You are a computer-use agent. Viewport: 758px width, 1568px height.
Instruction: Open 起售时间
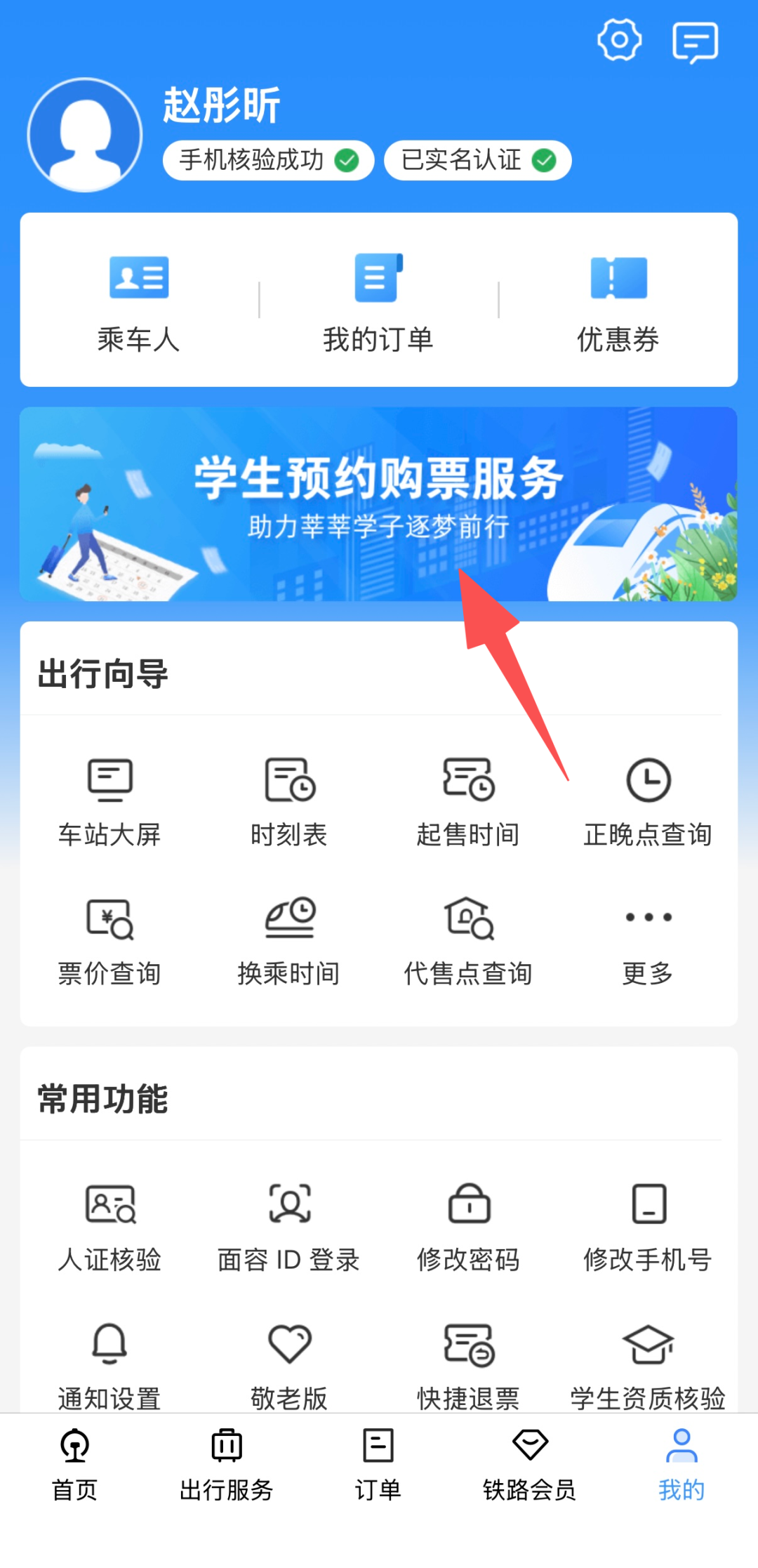coord(468,802)
